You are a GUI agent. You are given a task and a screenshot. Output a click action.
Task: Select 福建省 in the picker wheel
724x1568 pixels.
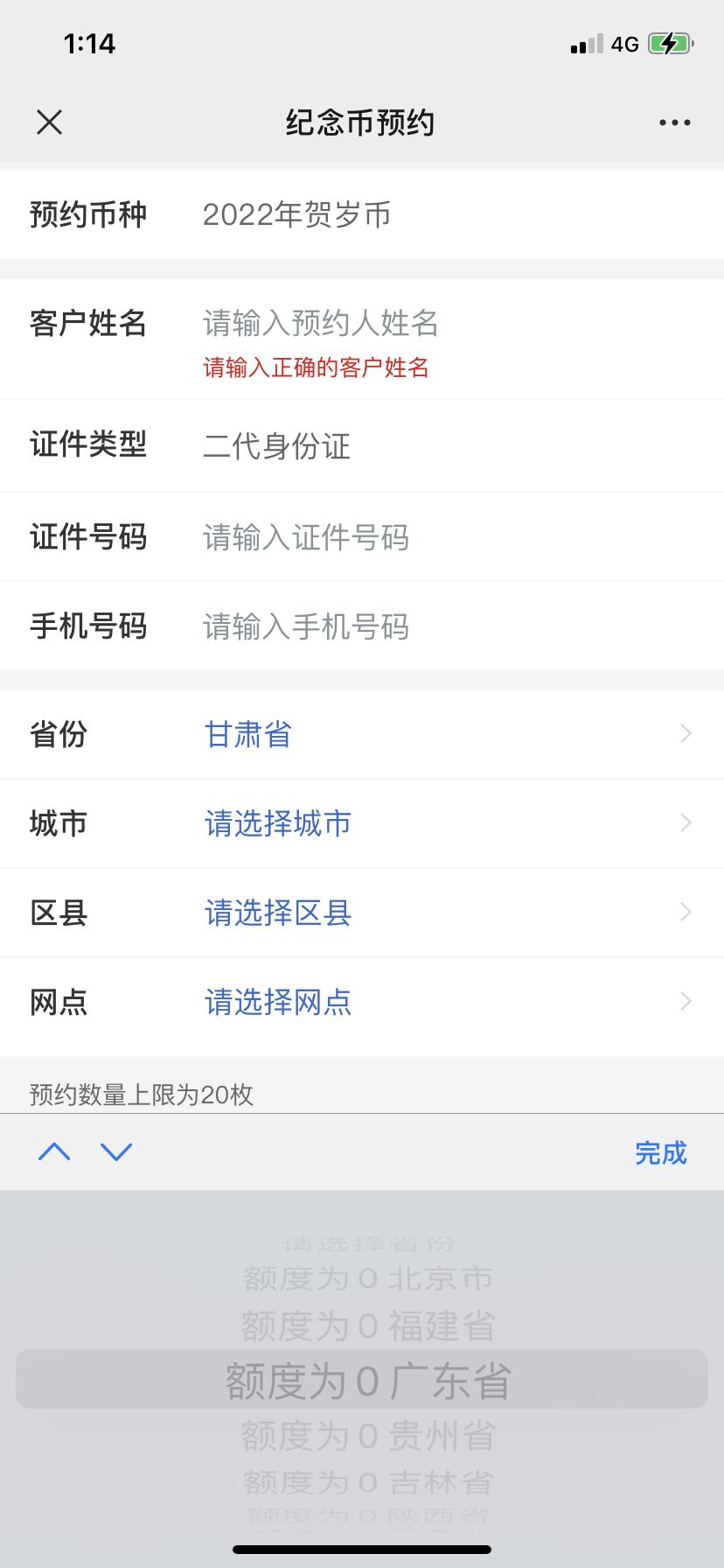pyautogui.click(x=368, y=1326)
